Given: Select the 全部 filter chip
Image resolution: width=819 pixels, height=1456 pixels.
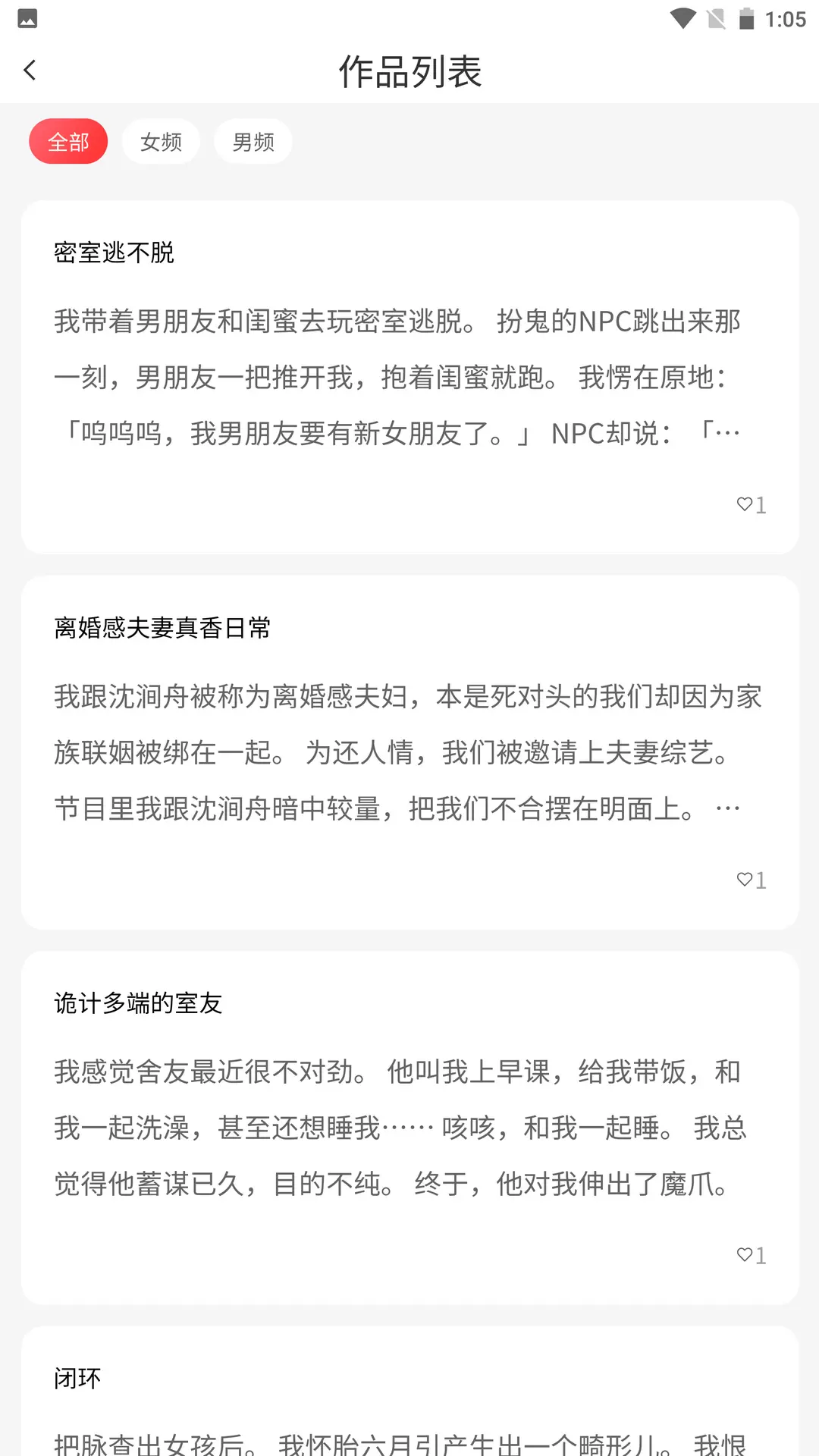Looking at the screenshot, I should click(x=68, y=141).
